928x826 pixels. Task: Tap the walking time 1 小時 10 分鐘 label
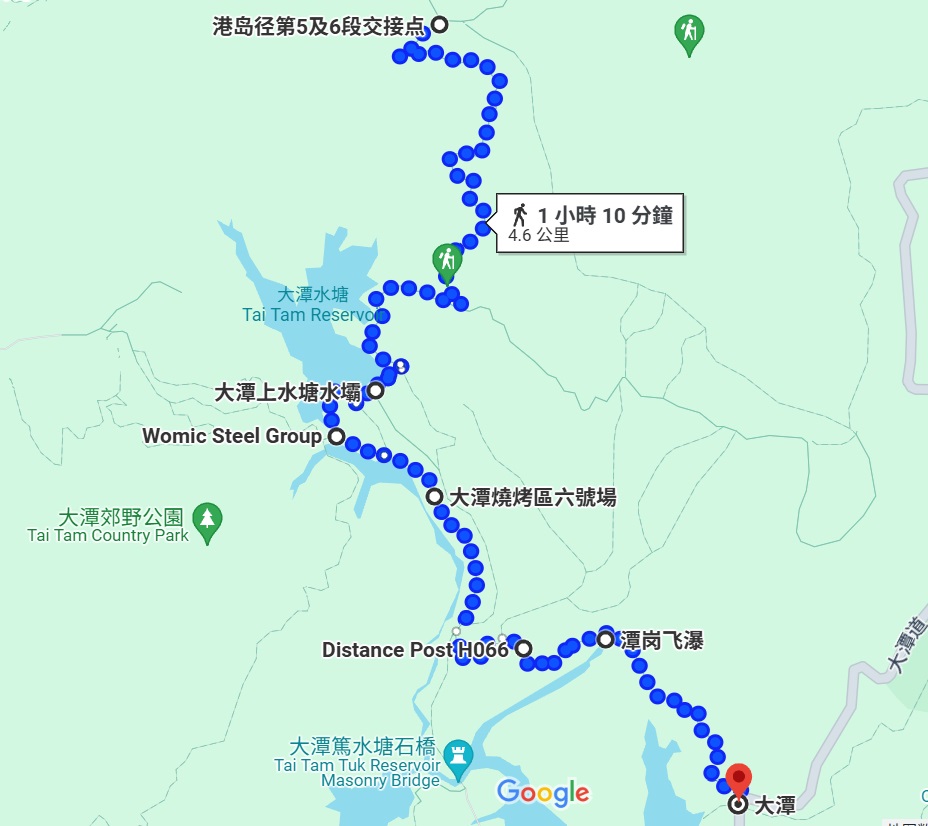pos(603,214)
